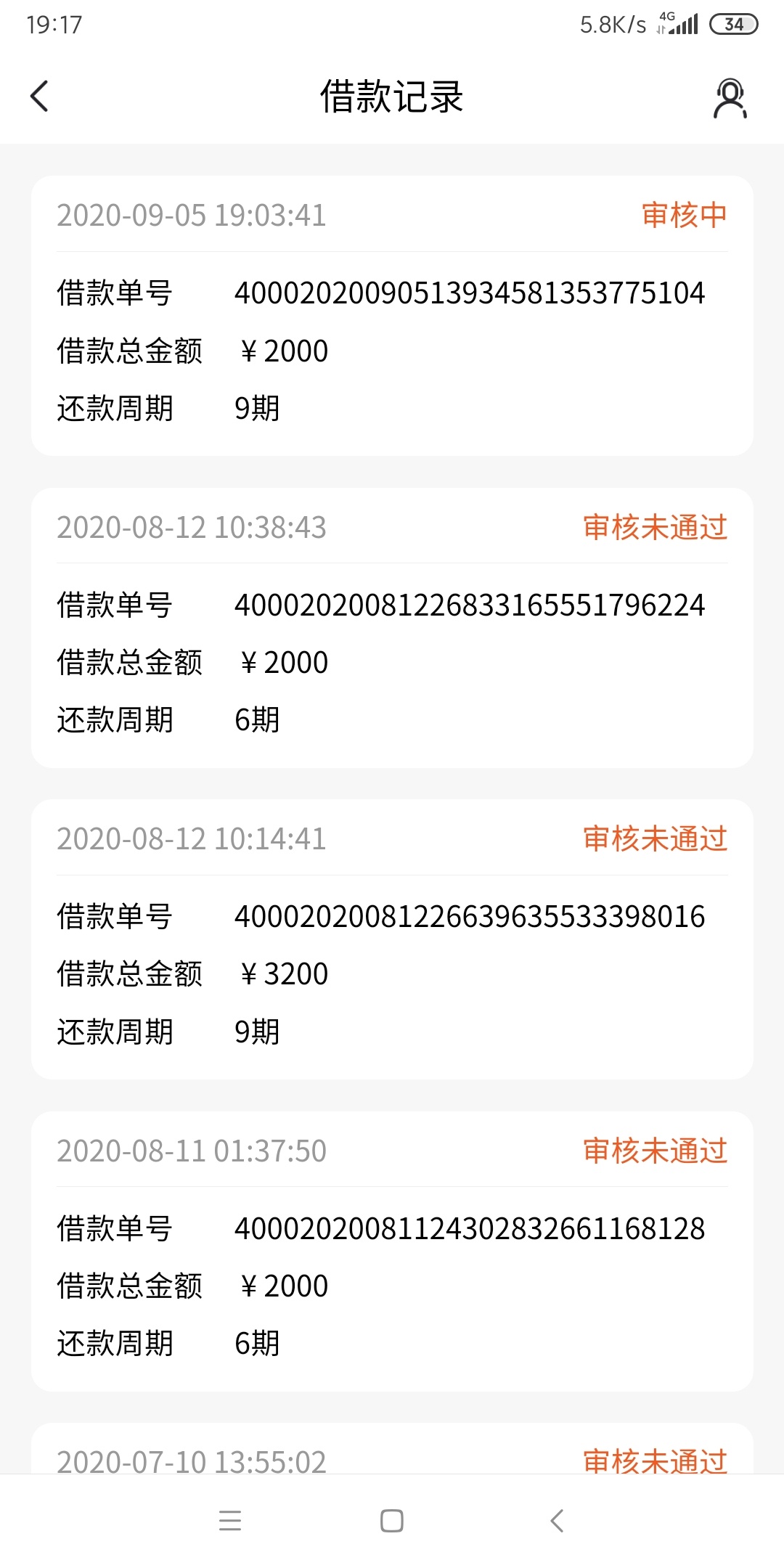Open the loan record dated 2020-07-10 13:55:02
Image resolution: width=784 pixels, height=1568 pixels.
pyautogui.click(x=392, y=1449)
